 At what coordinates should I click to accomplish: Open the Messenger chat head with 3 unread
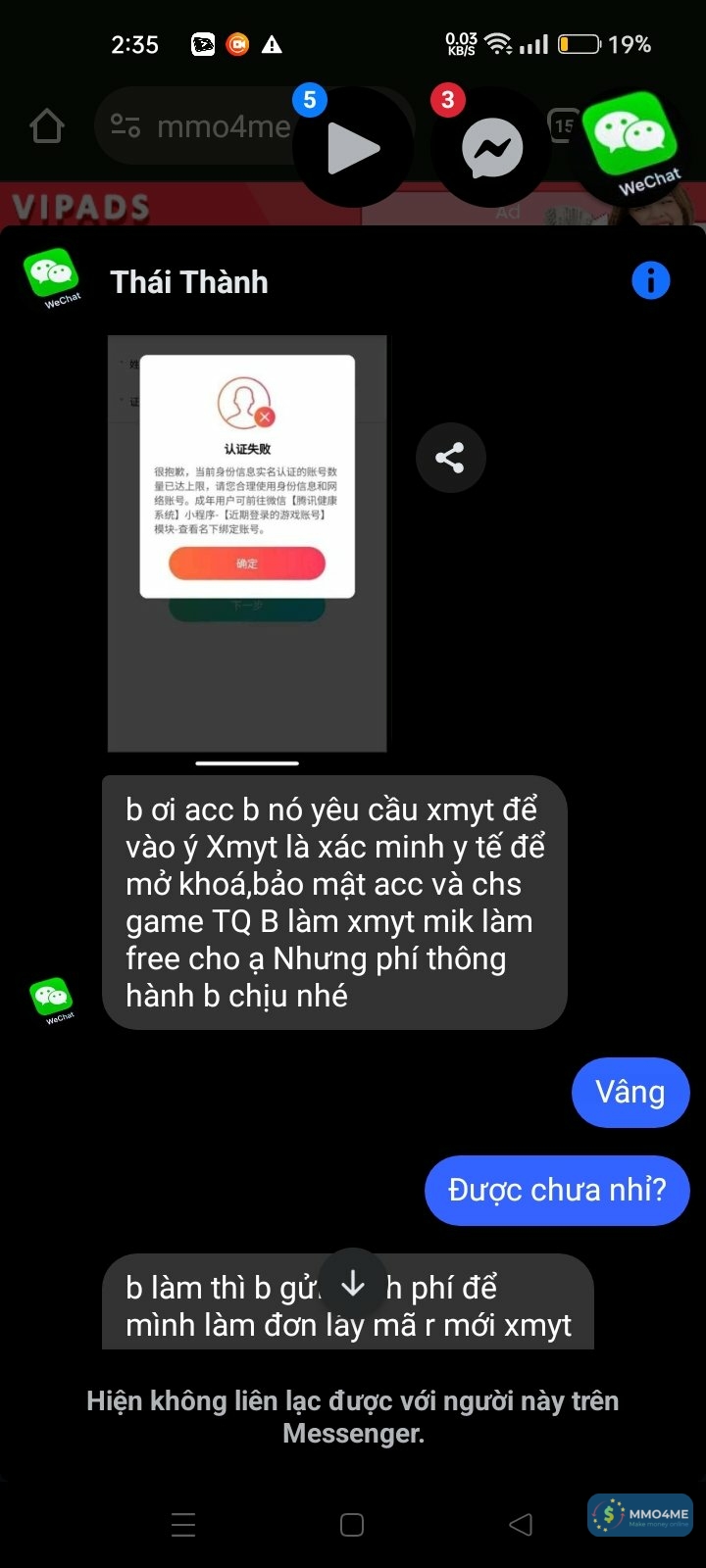[491, 148]
